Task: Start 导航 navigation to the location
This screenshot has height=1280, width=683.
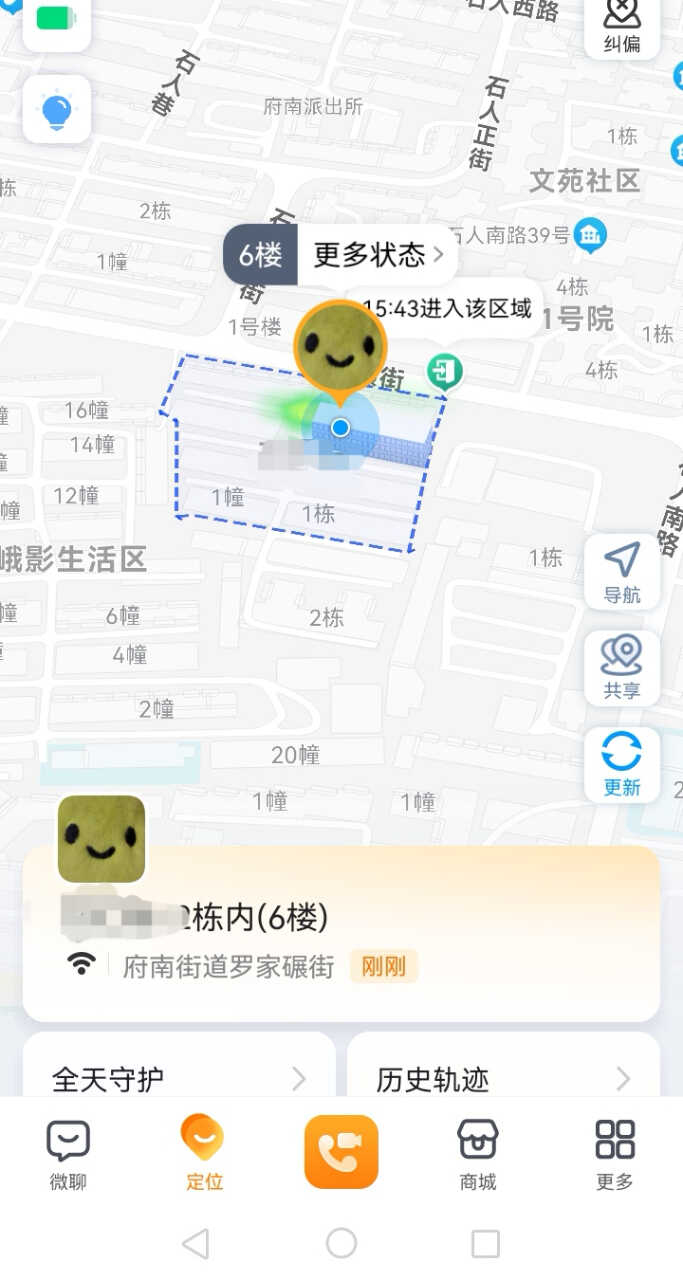Action: [622, 572]
